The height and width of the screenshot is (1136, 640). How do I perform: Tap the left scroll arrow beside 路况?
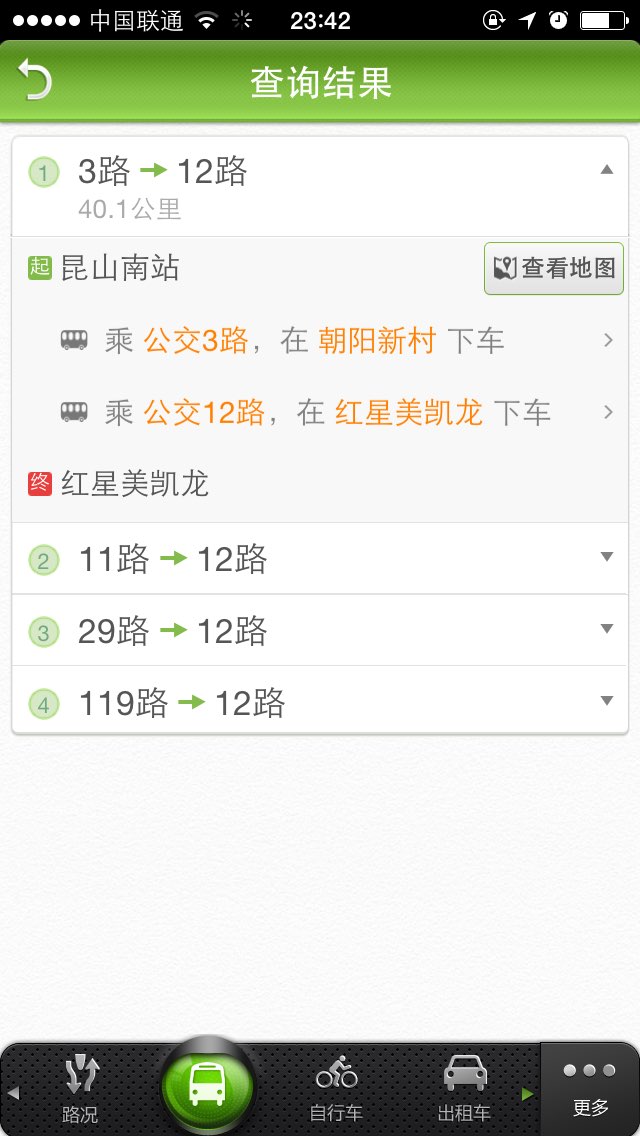[13, 1093]
